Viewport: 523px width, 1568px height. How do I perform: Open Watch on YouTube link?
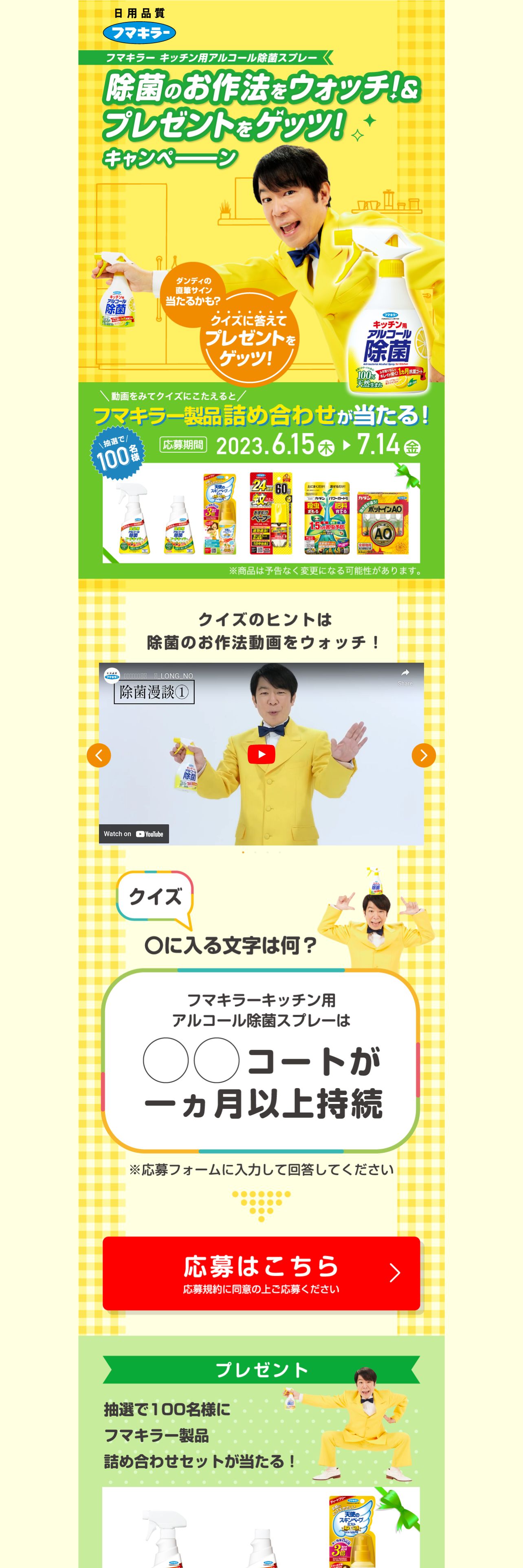[134, 833]
